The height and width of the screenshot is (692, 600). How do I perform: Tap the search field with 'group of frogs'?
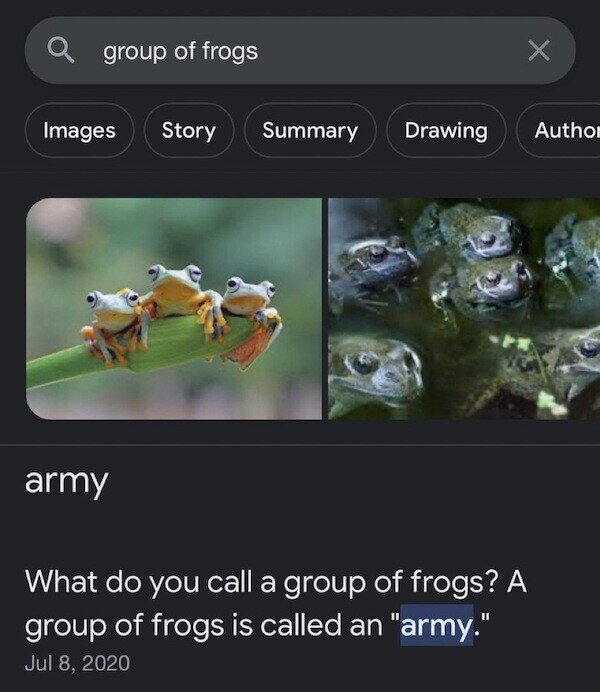pyautogui.click(x=300, y=51)
